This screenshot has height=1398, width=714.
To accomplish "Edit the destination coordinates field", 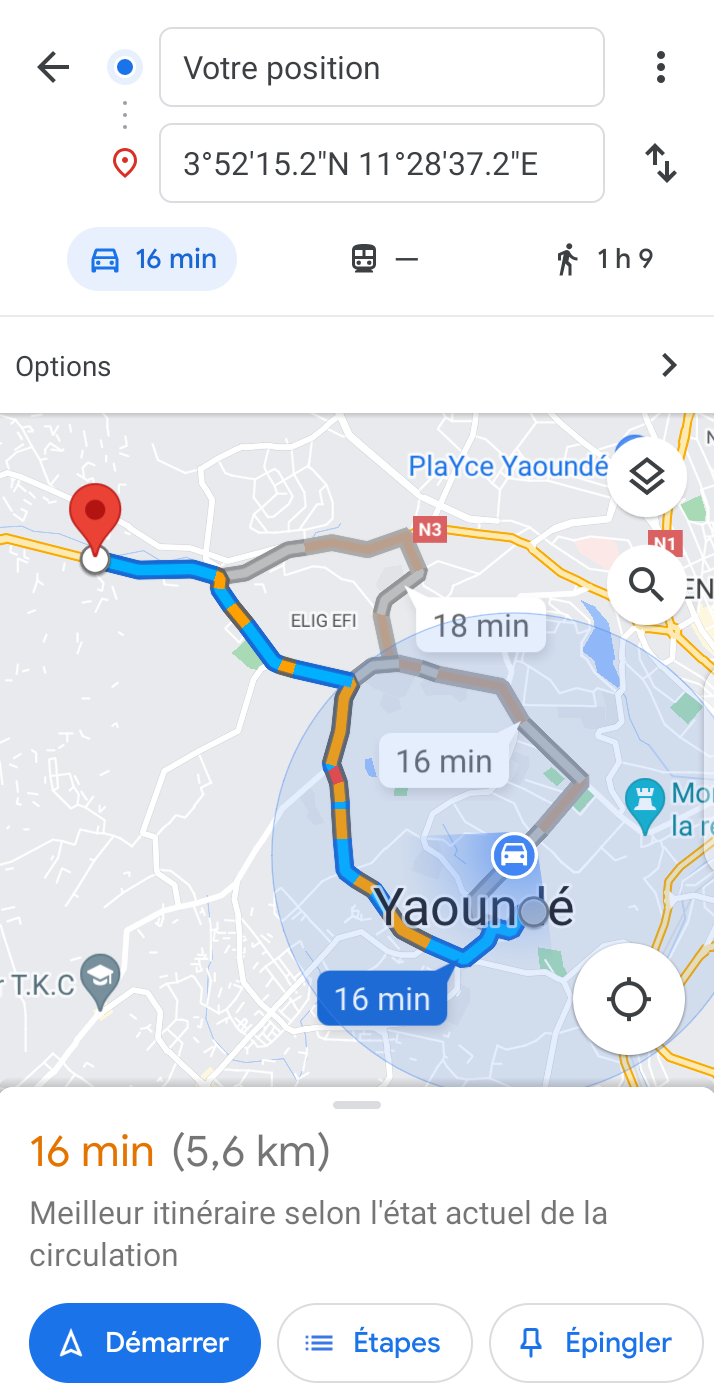I will 381,163.
